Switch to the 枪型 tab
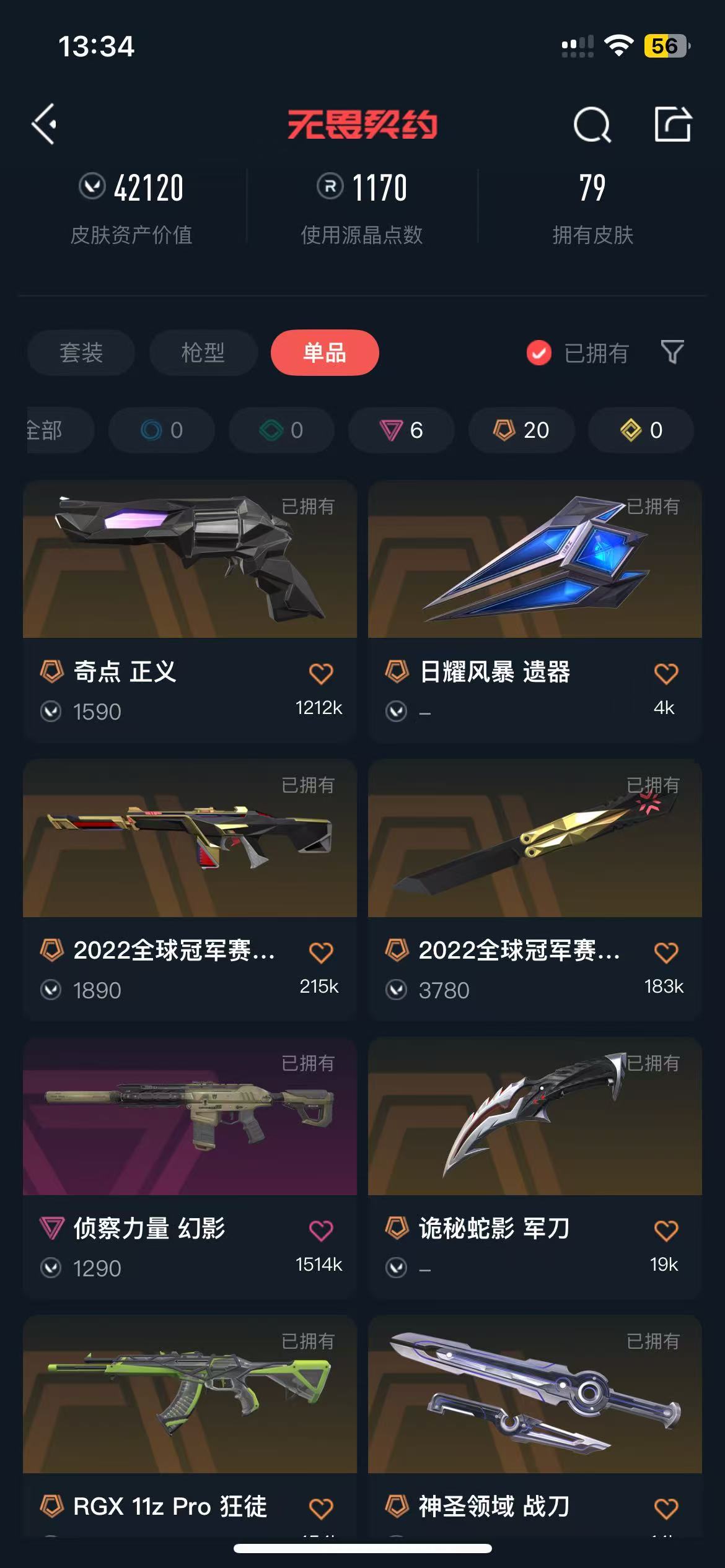The image size is (725, 1568). pyautogui.click(x=203, y=353)
